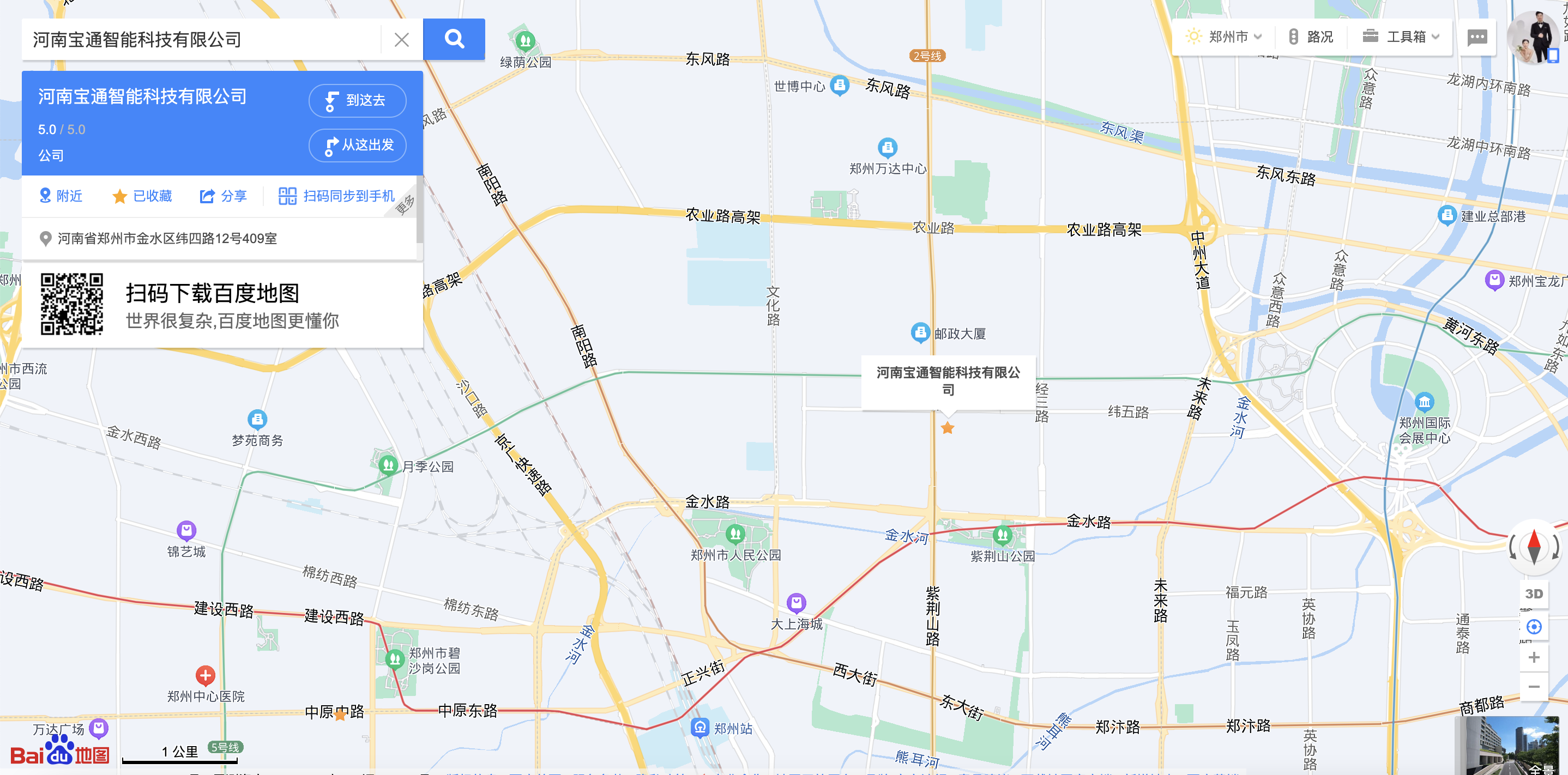1568x775 pixels.
Task: Switch the map to 3D view
Action: [x=1533, y=593]
